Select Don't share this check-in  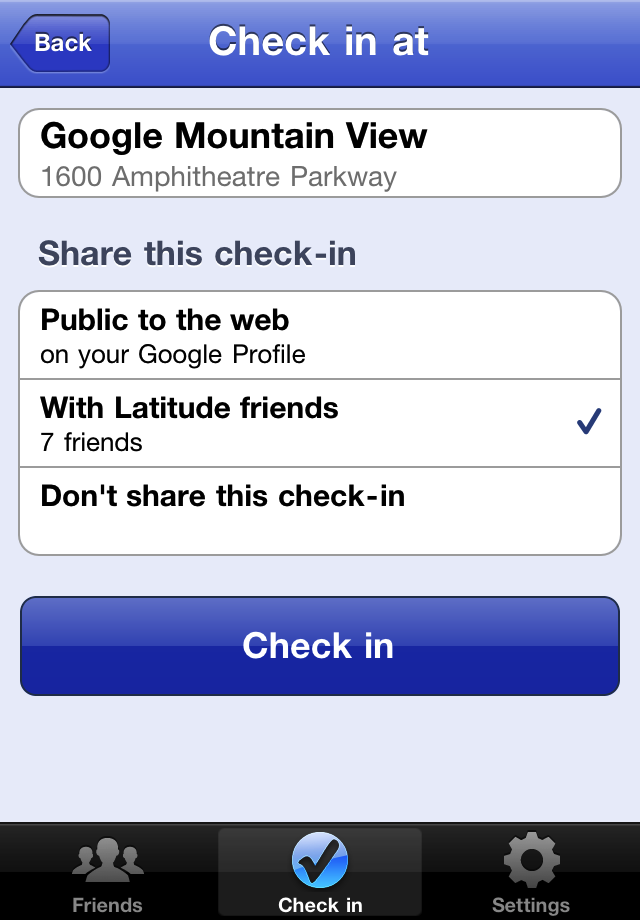pyautogui.click(x=320, y=510)
